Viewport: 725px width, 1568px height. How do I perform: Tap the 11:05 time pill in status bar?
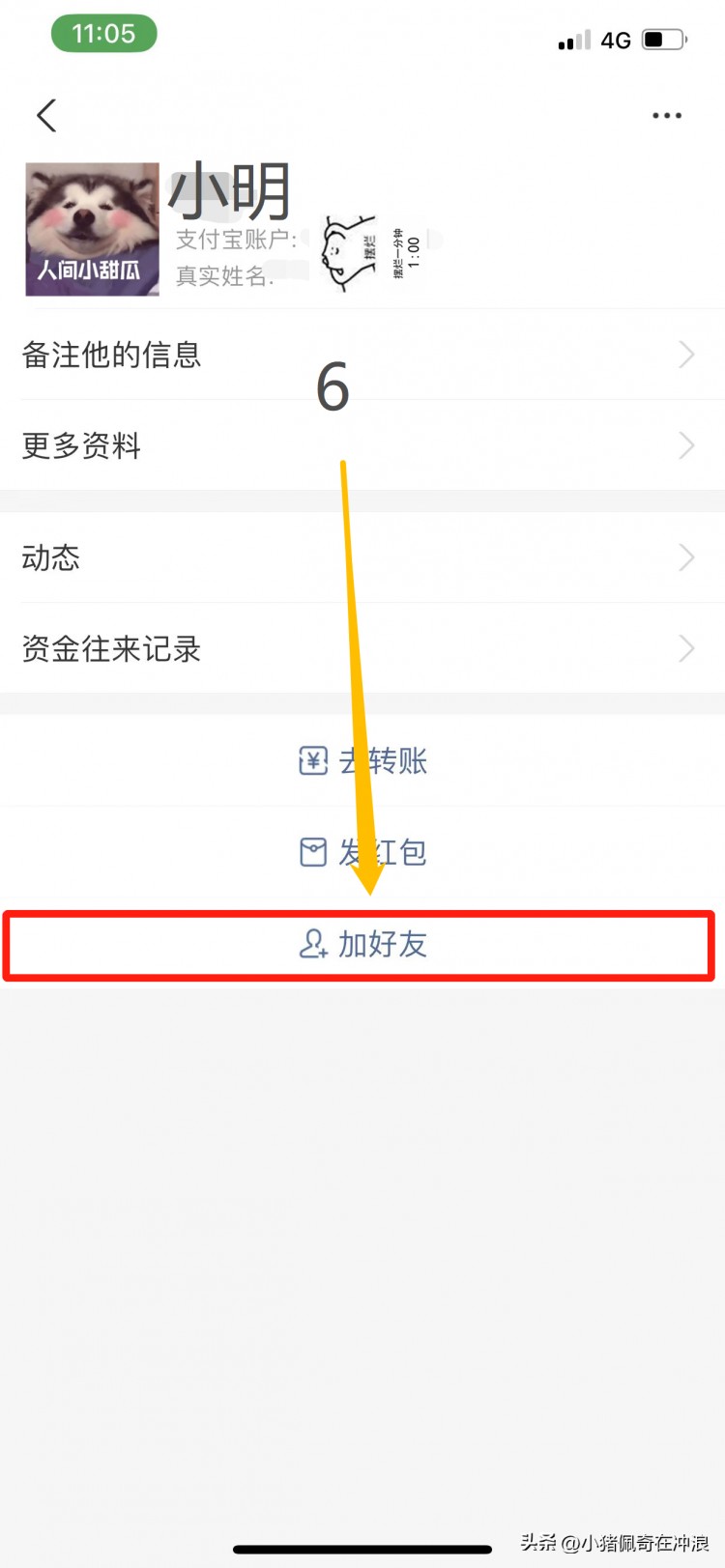click(x=103, y=33)
